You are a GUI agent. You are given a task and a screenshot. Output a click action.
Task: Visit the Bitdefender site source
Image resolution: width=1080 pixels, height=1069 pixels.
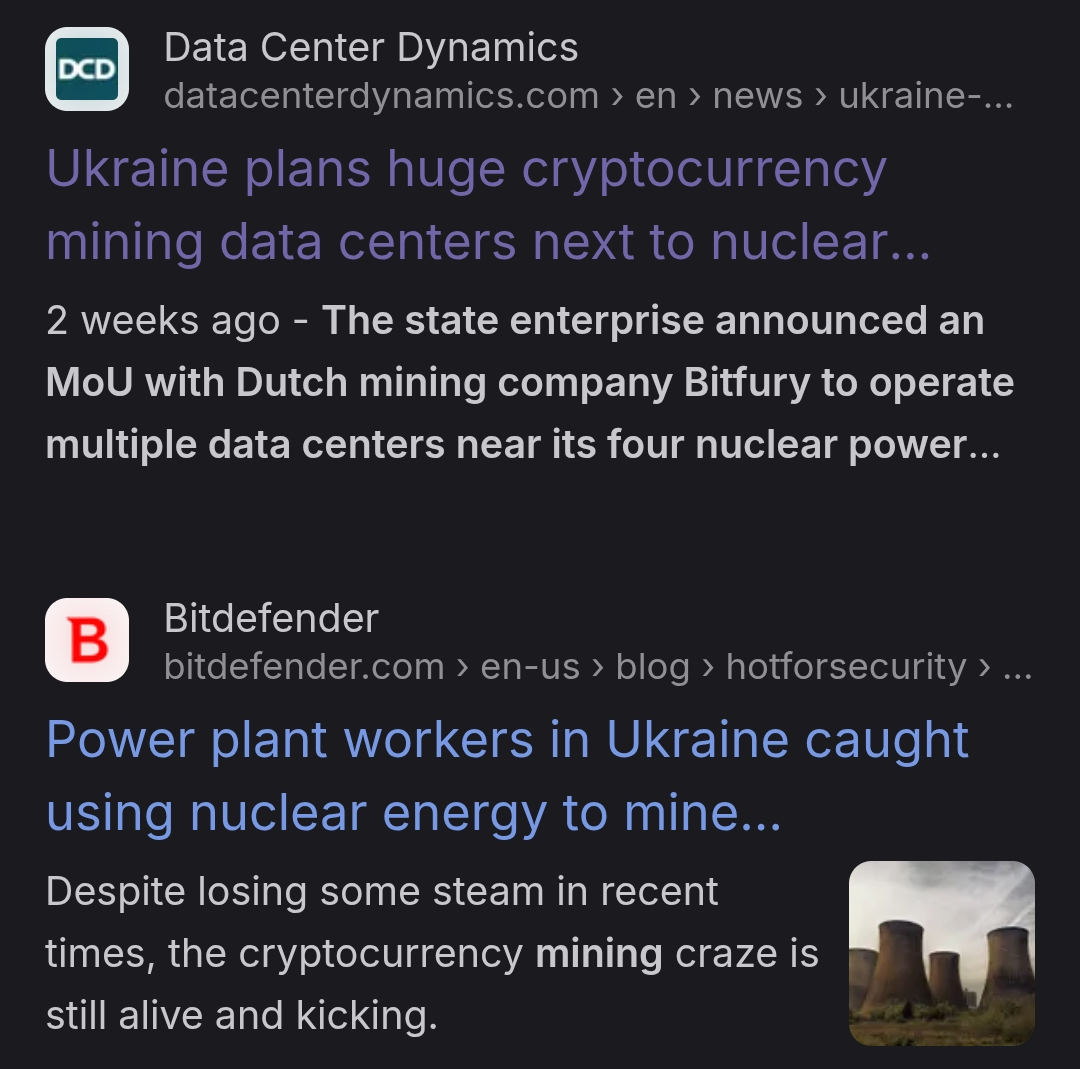click(x=271, y=619)
